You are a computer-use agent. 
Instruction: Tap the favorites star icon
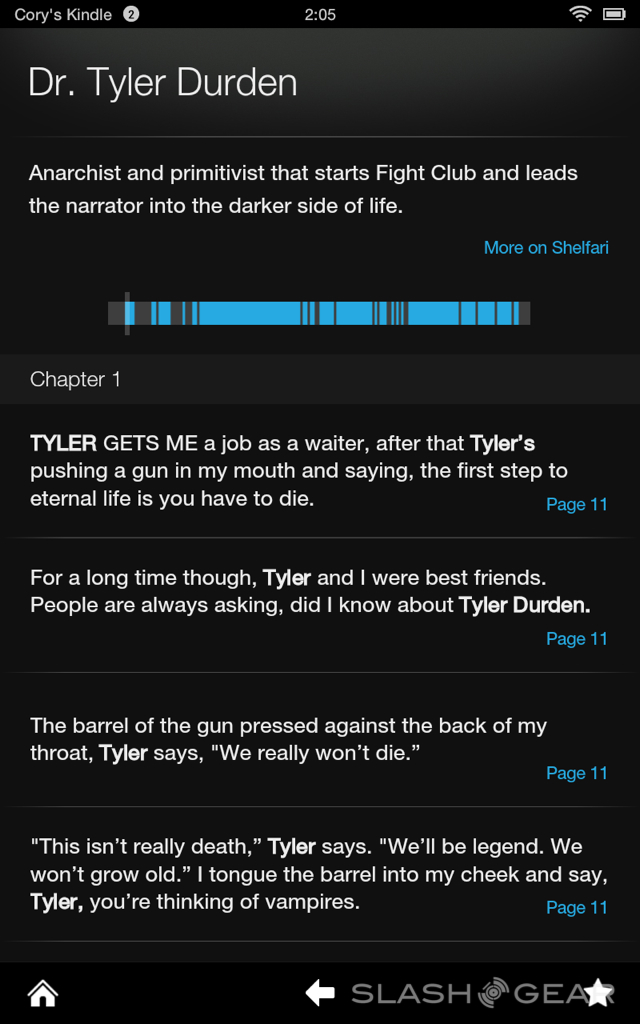pyautogui.click(x=598, y=993)
